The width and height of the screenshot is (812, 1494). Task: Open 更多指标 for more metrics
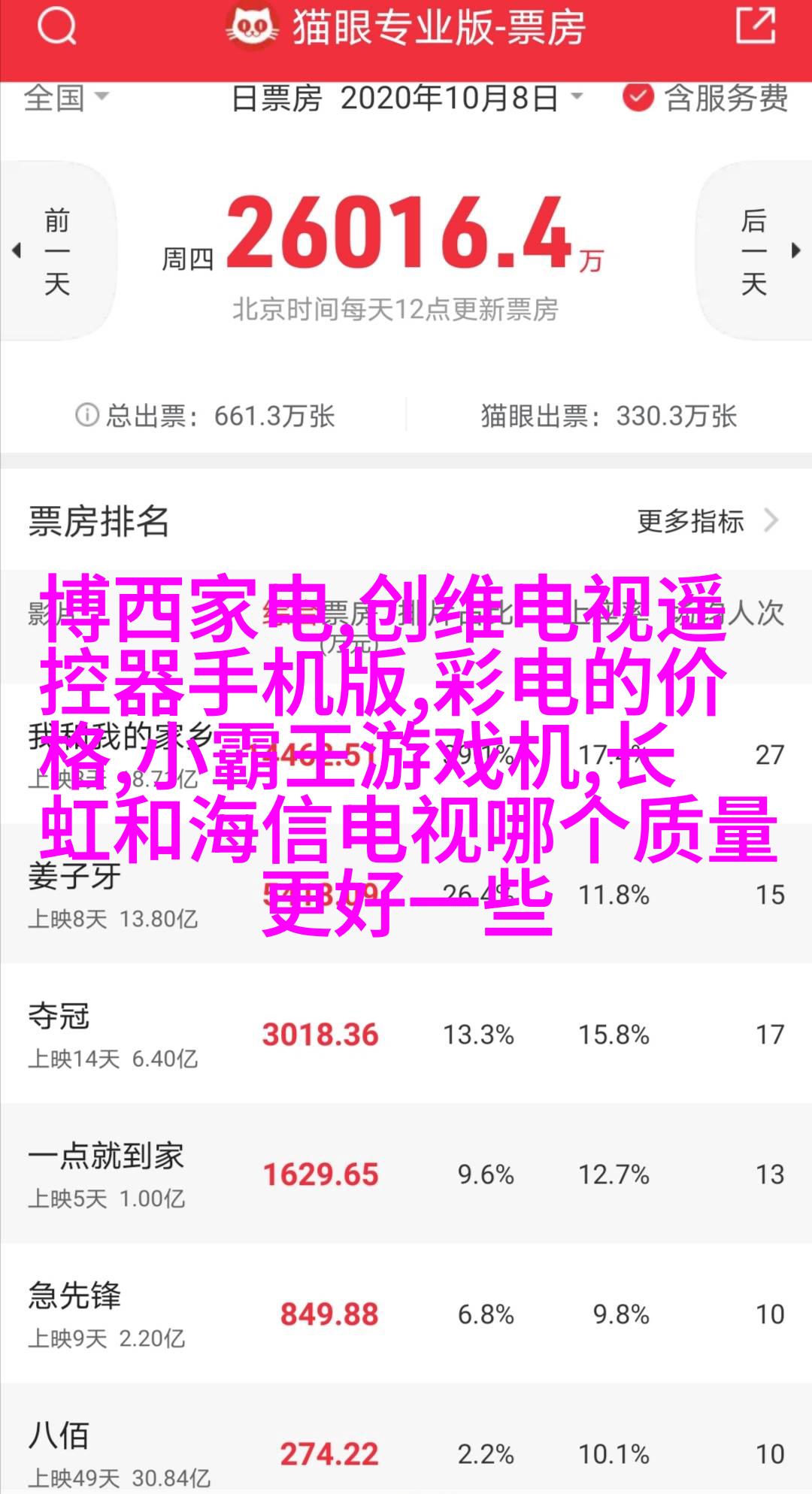706,521
